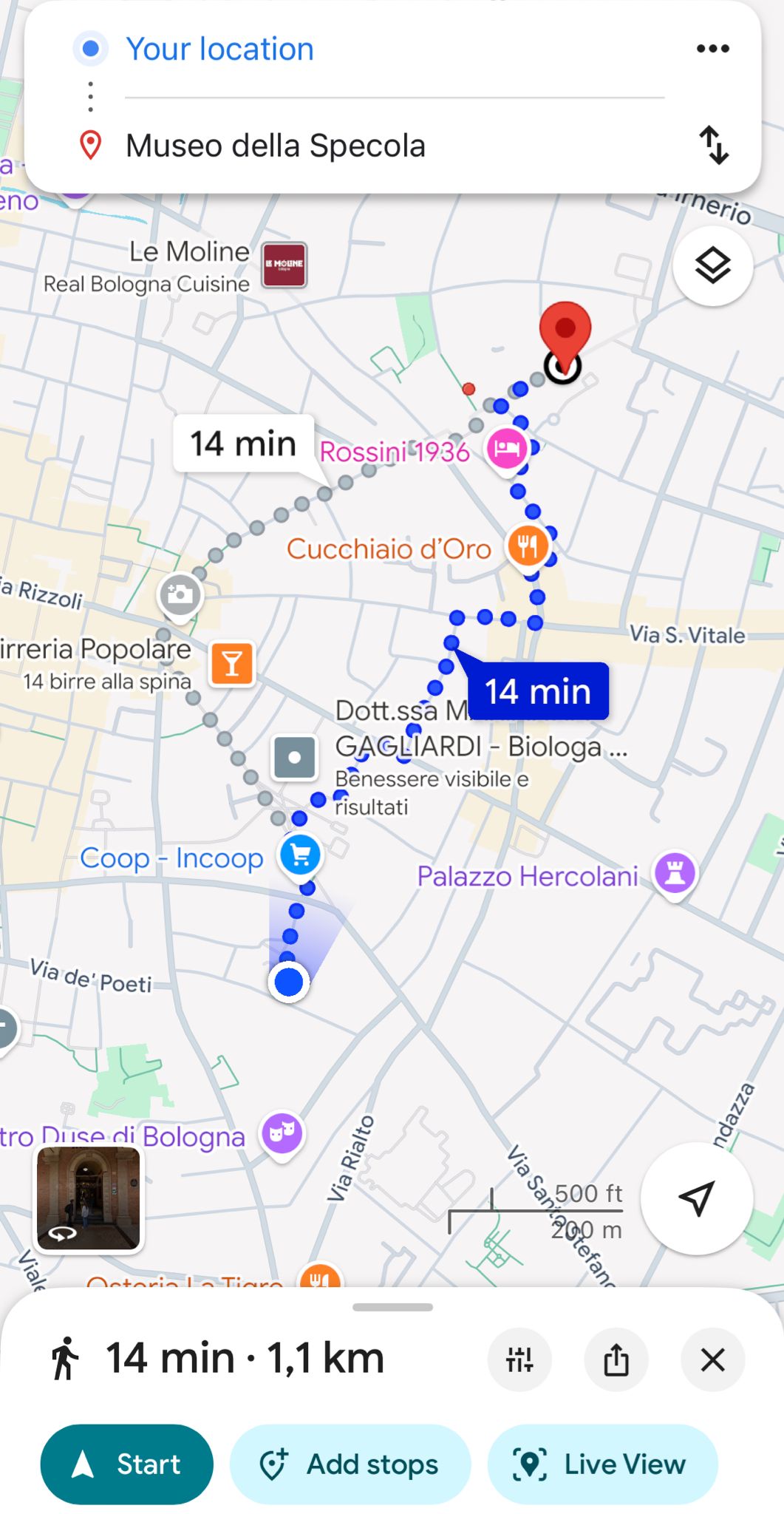Close the directions panel
This screenshot has width=784, height=1514.
pos(712,1359)
